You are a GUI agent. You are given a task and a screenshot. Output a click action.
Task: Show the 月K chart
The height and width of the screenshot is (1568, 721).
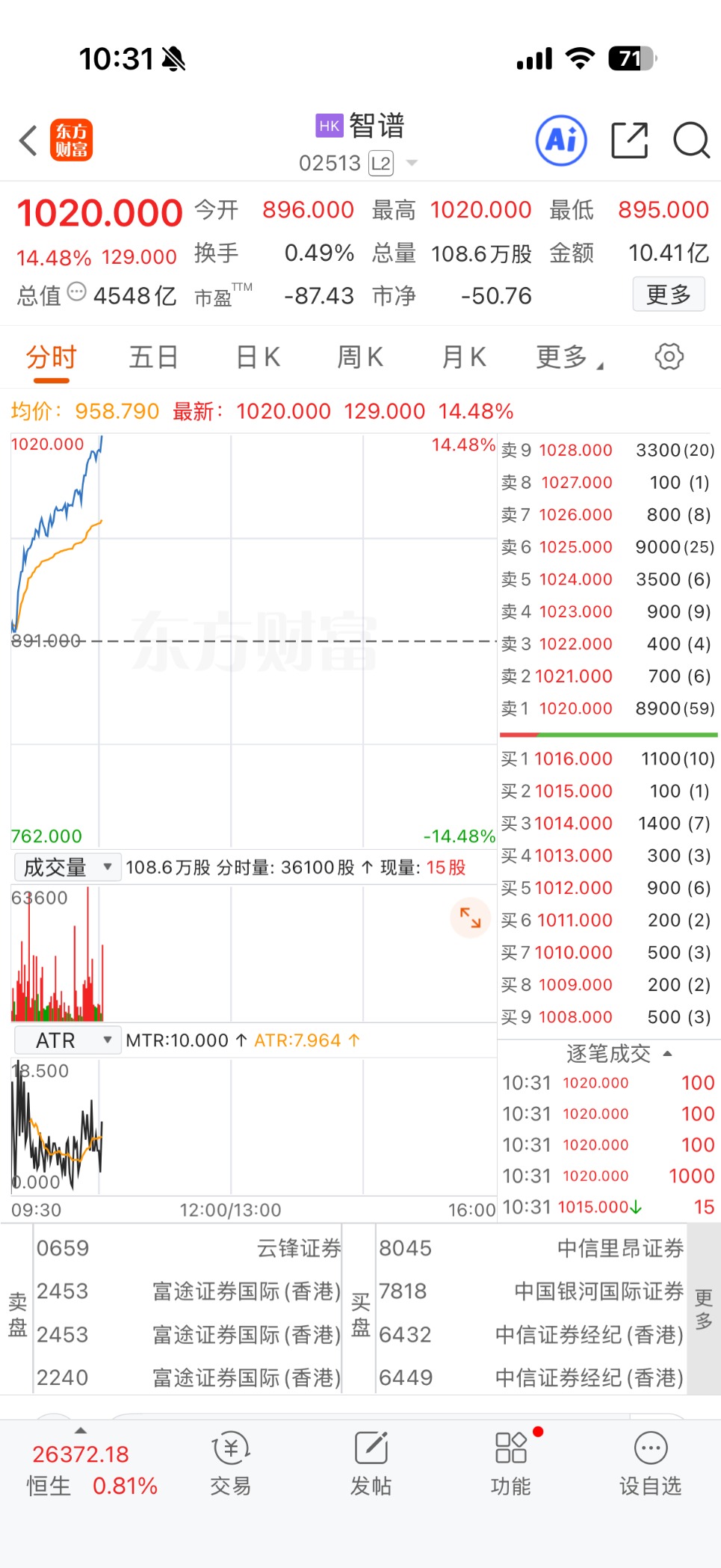pos(464,357)
